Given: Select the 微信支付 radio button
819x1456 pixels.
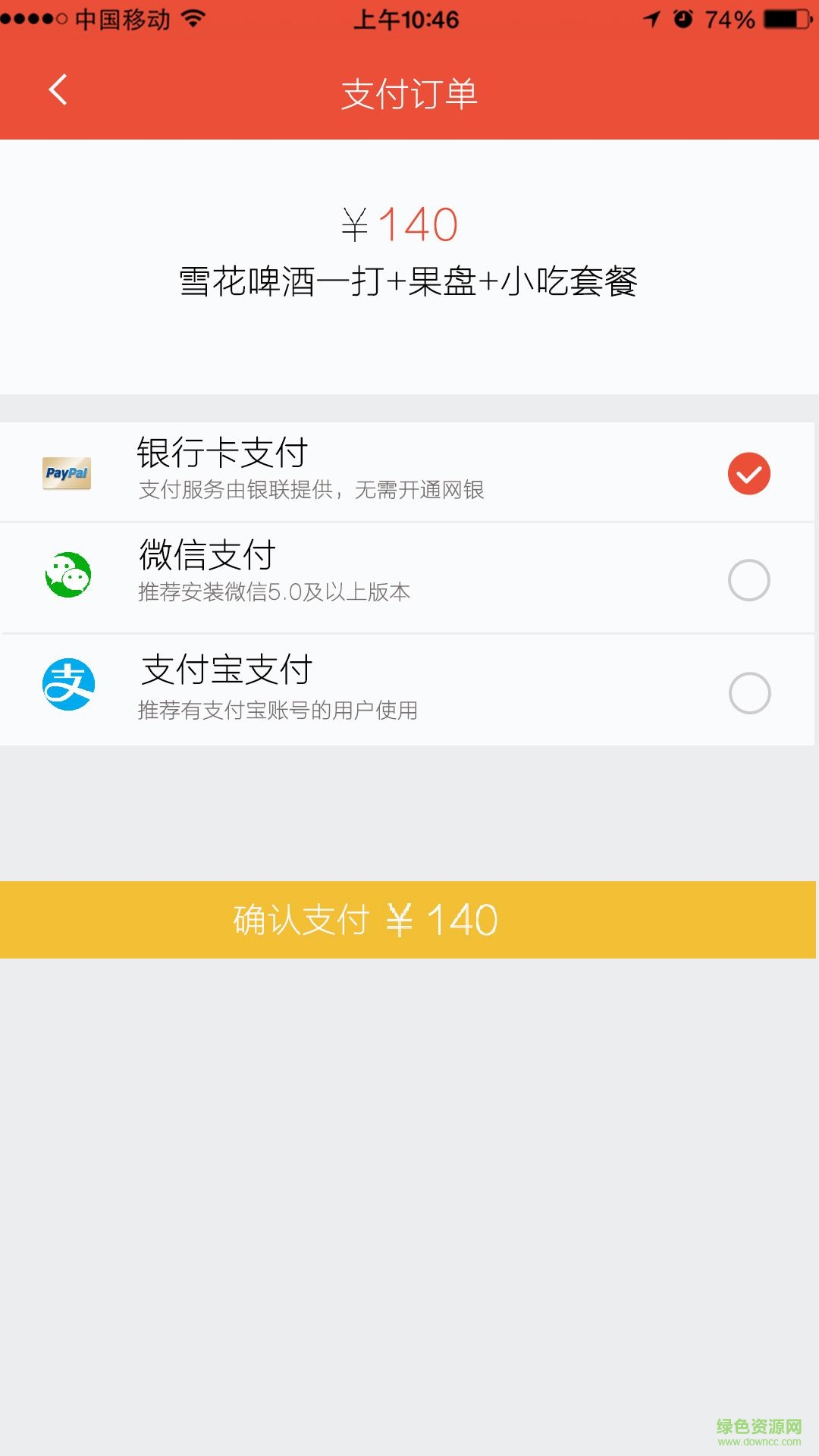Looking at the screenshot, I should 749,578.
